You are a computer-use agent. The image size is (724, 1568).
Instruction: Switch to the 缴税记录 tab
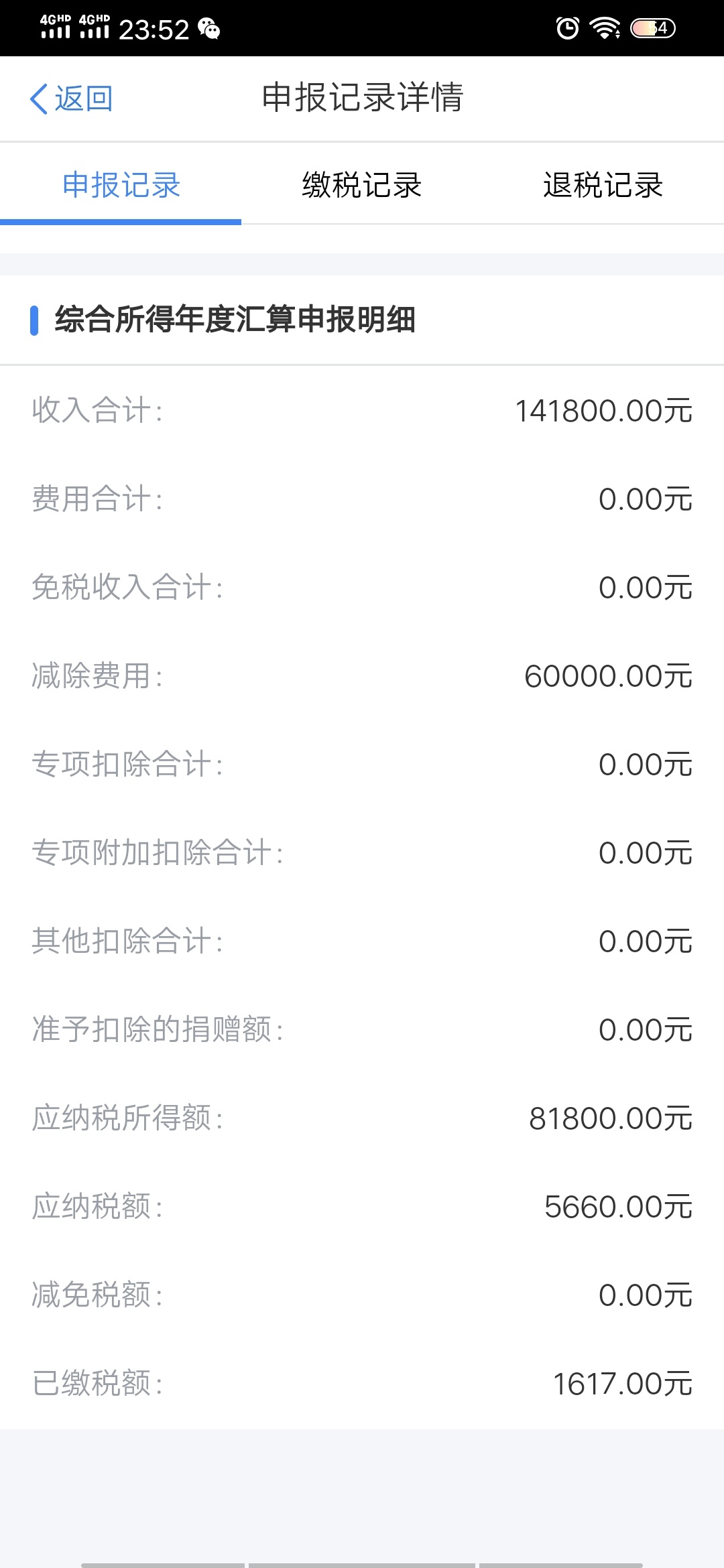click(362, 185)
